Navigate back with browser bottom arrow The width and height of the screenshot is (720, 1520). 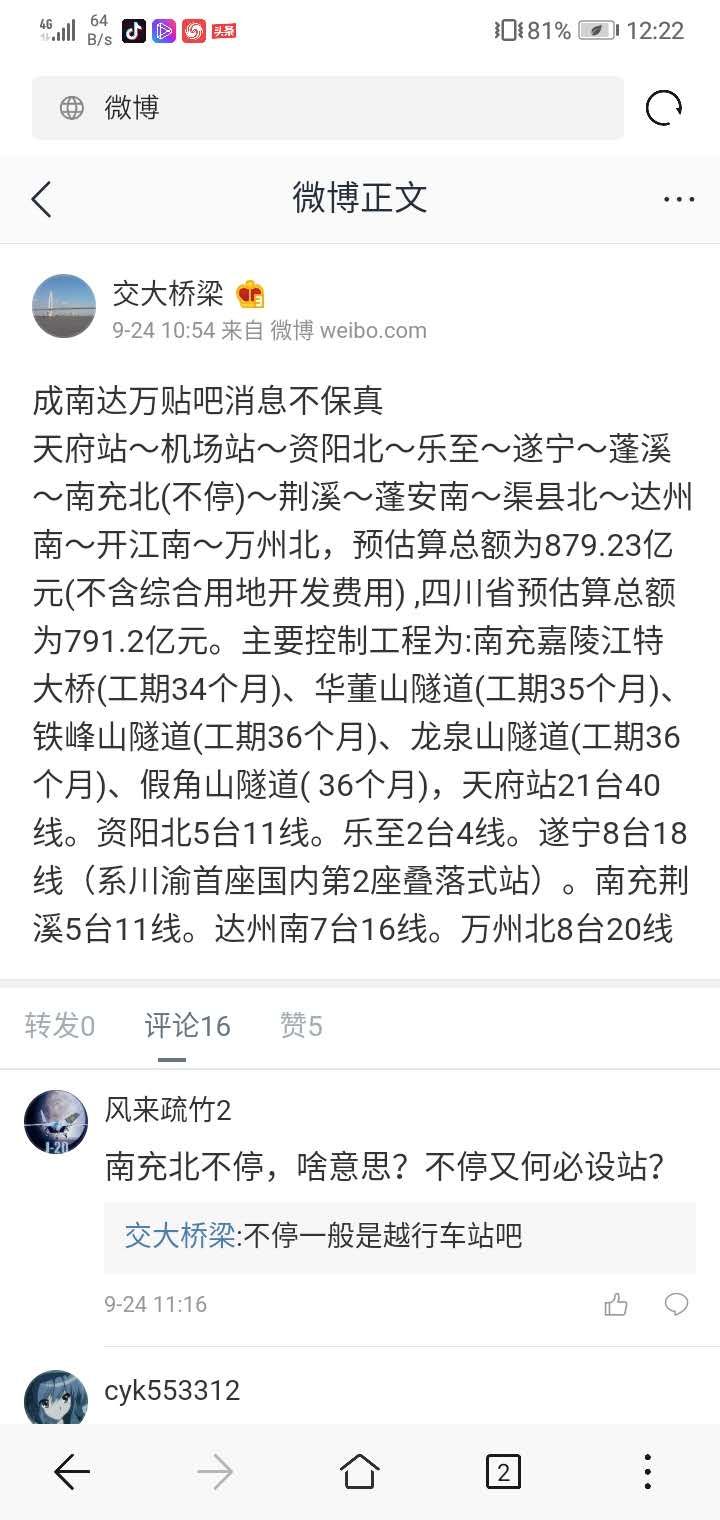coord(72,1472)
